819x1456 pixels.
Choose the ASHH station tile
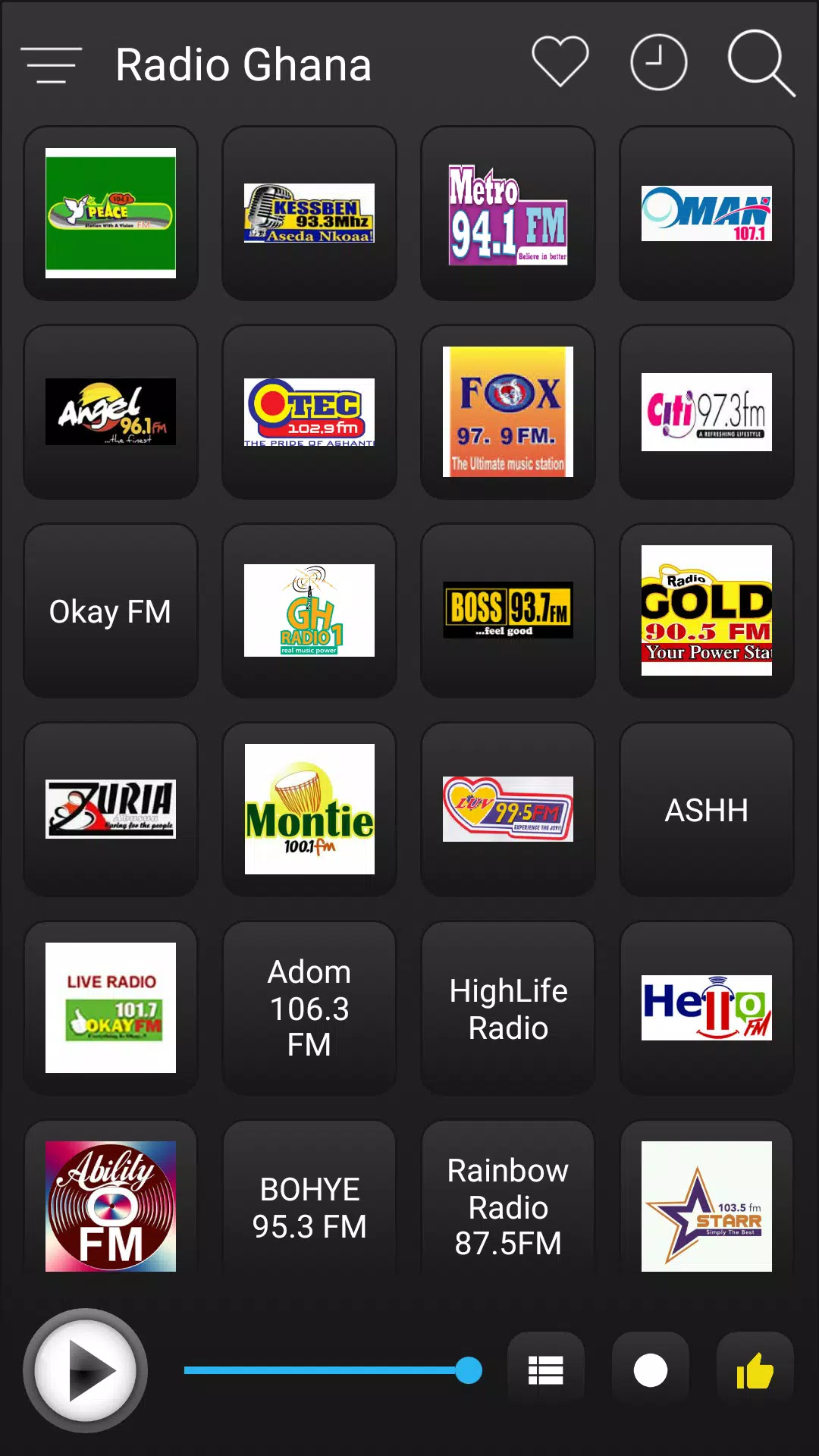click(705, 810)
